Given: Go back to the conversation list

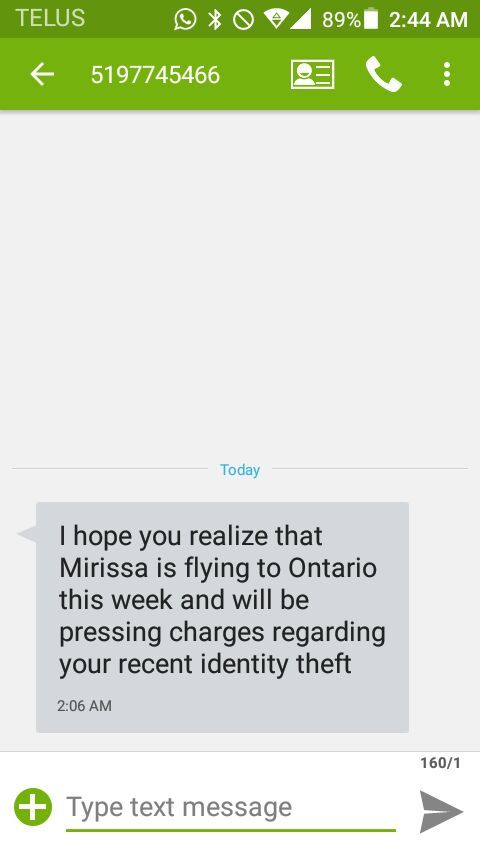Looking at the screenshot, I should point(42,74).
